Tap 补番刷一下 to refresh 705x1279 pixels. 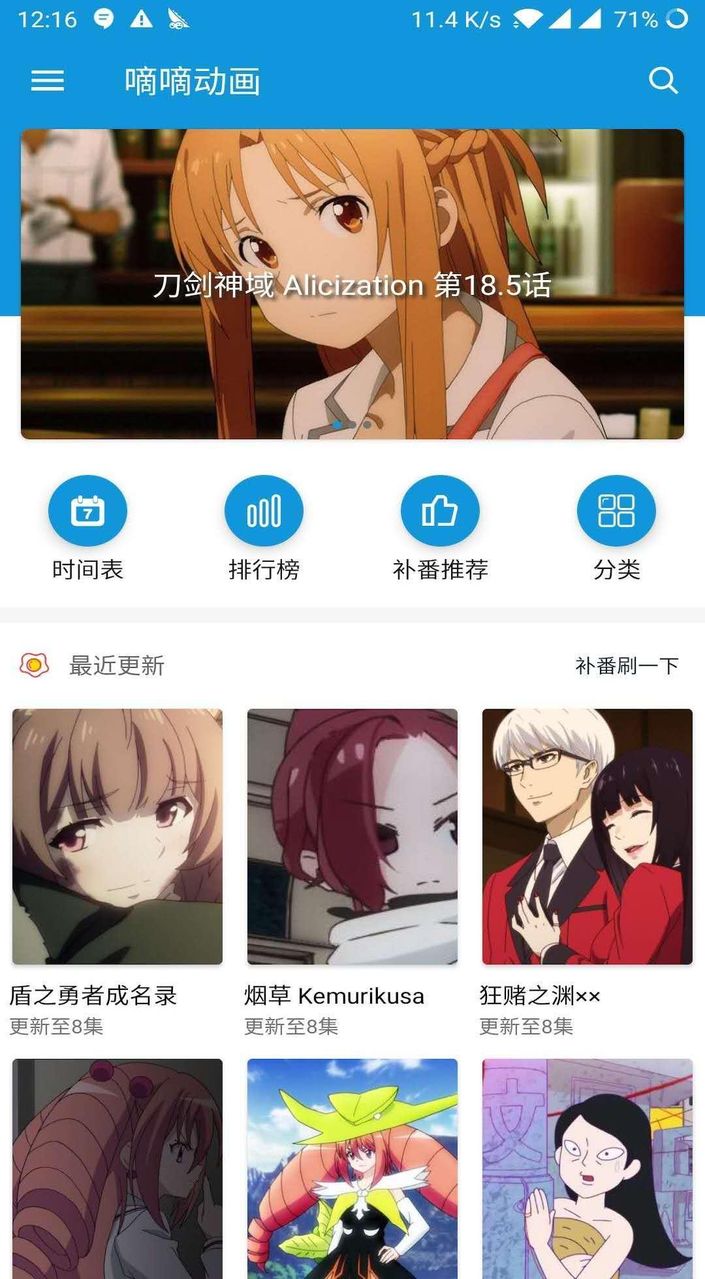pyautogui.click(x=626, y=665)
